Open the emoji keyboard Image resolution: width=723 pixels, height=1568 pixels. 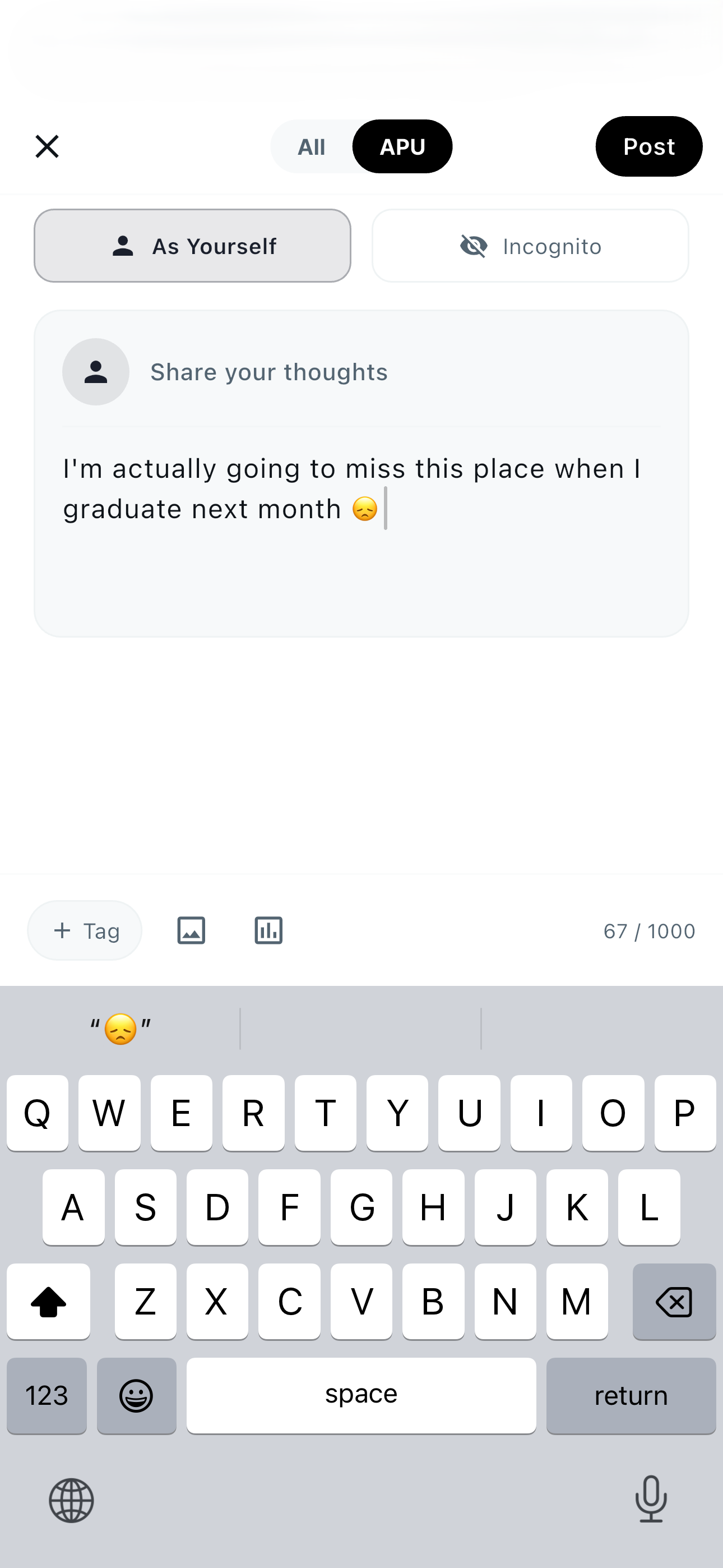click(137, 1395)
